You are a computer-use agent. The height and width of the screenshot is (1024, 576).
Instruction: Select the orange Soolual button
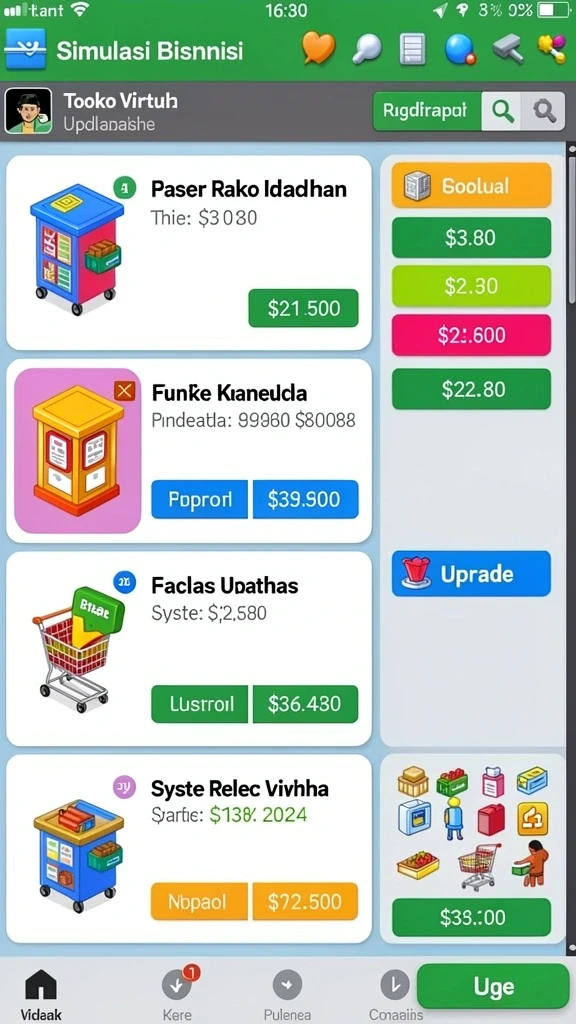(x=472, y=185)
